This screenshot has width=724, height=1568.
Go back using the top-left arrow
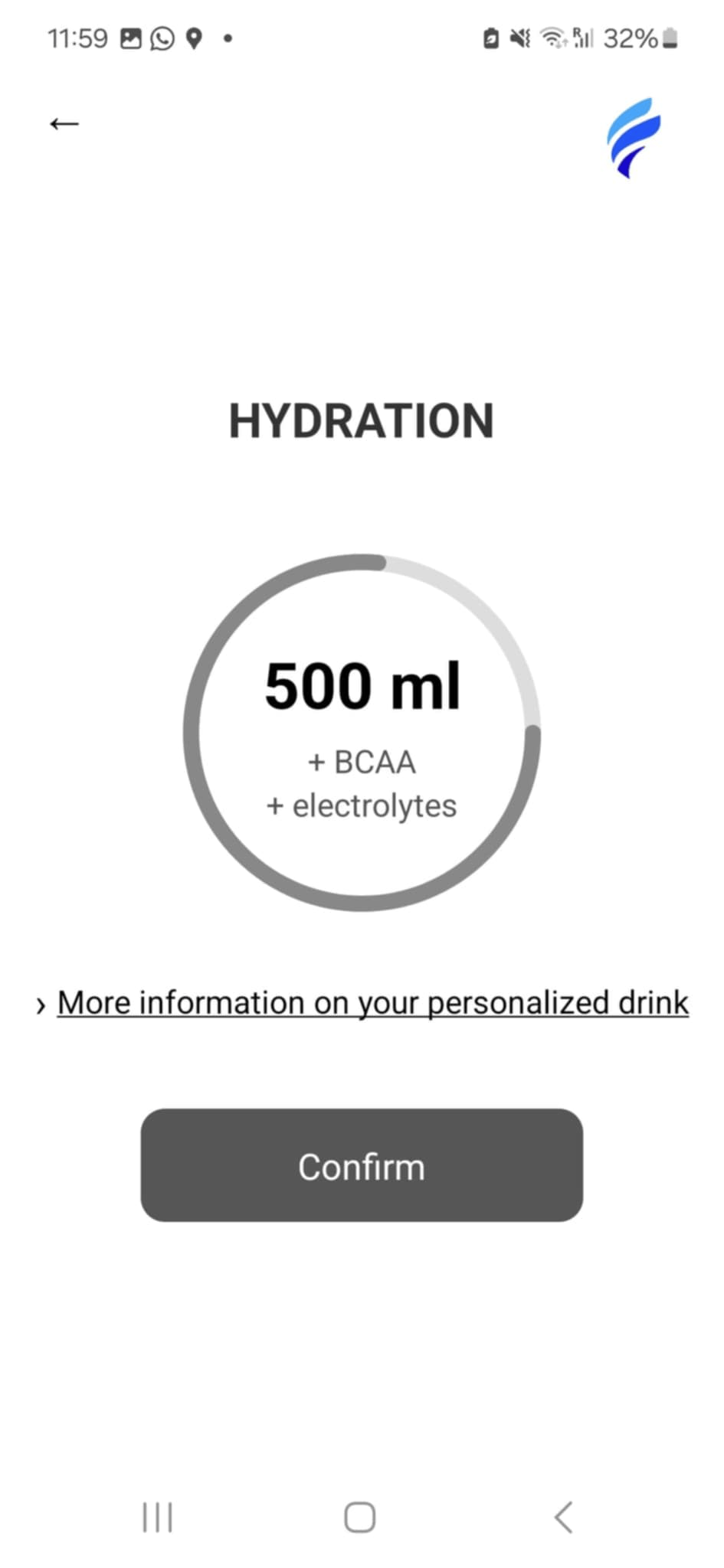click(64, 123)
